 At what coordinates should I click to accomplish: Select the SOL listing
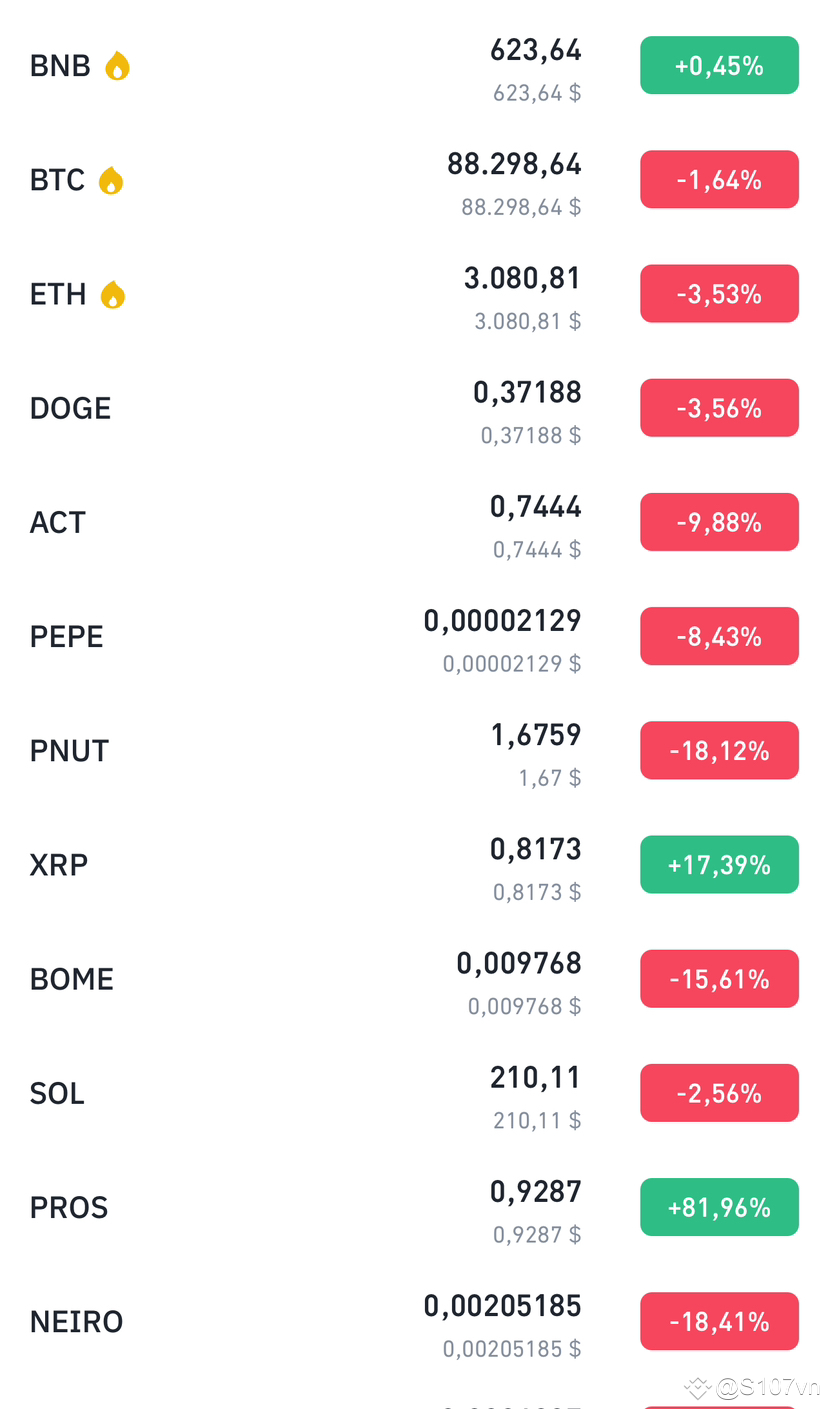[x=414, y=1093]
